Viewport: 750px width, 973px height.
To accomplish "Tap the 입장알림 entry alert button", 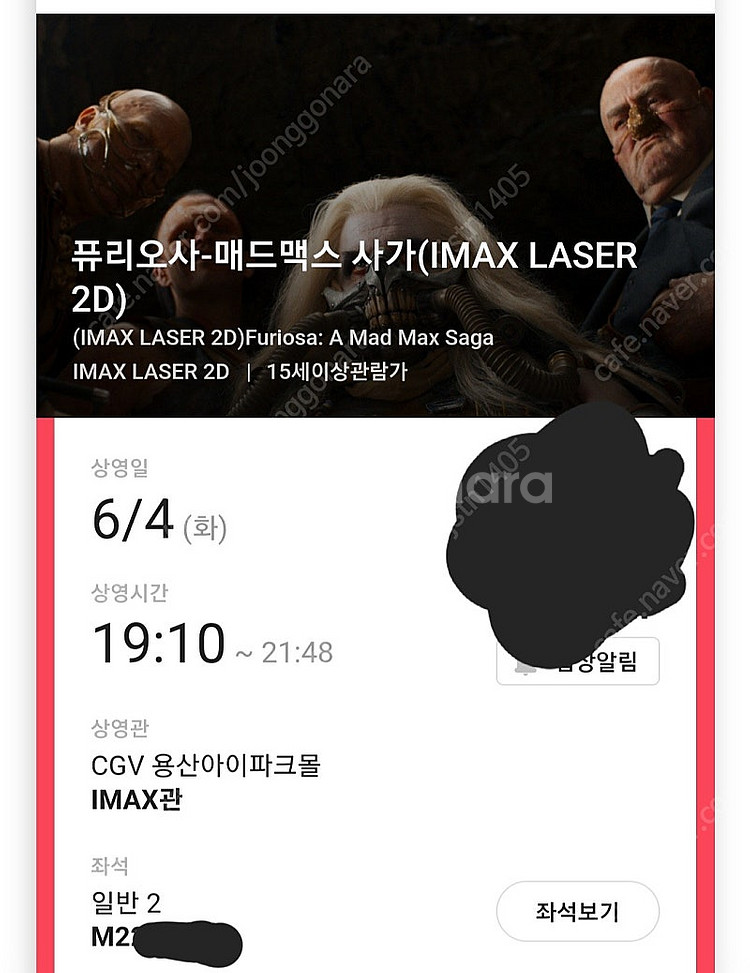I will 578,661.
